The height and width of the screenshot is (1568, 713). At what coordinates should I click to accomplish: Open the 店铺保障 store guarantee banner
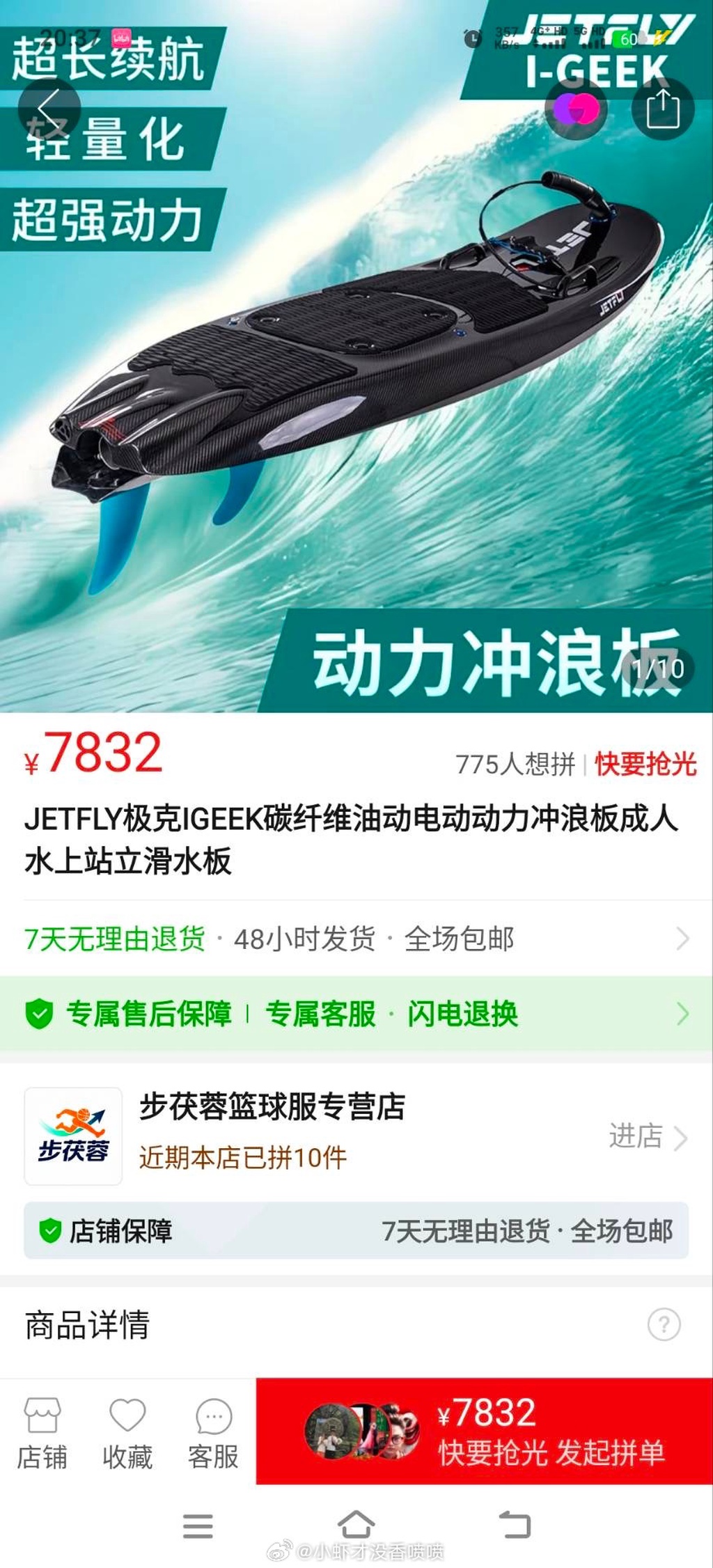(356, 1230)
